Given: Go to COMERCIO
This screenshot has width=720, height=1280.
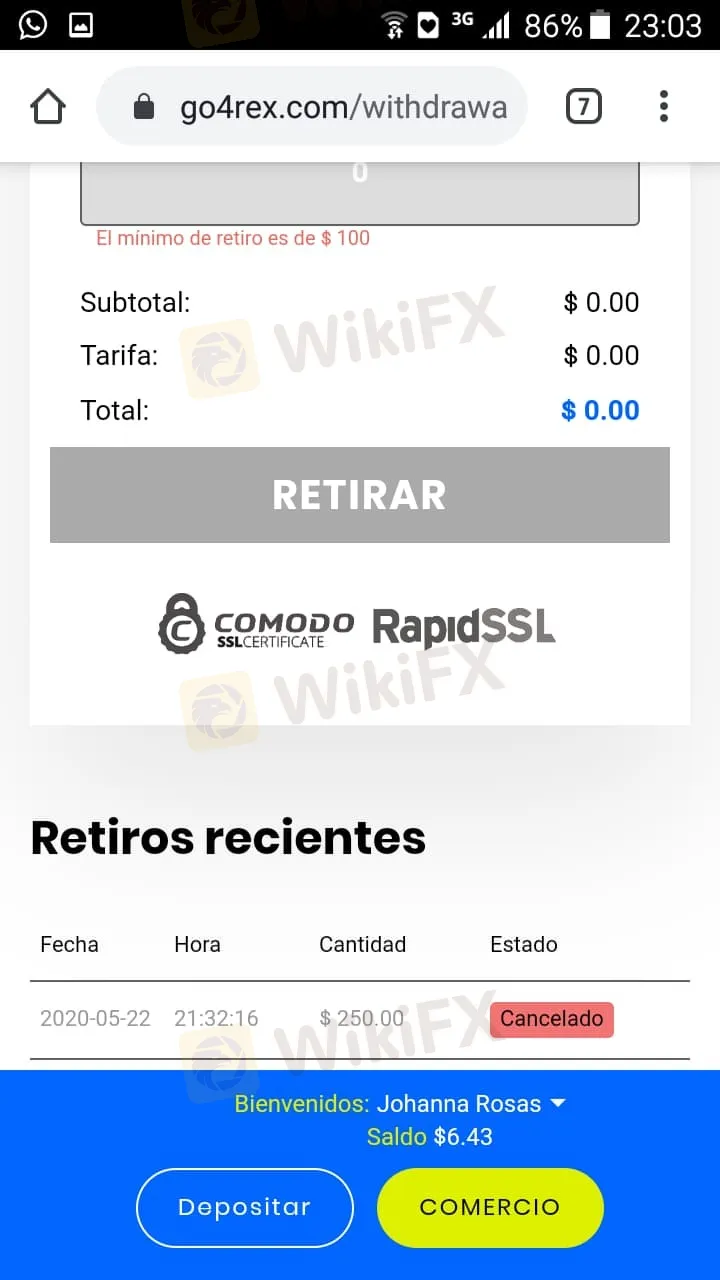Looking at the screenshot, I should click(490, 1207).
